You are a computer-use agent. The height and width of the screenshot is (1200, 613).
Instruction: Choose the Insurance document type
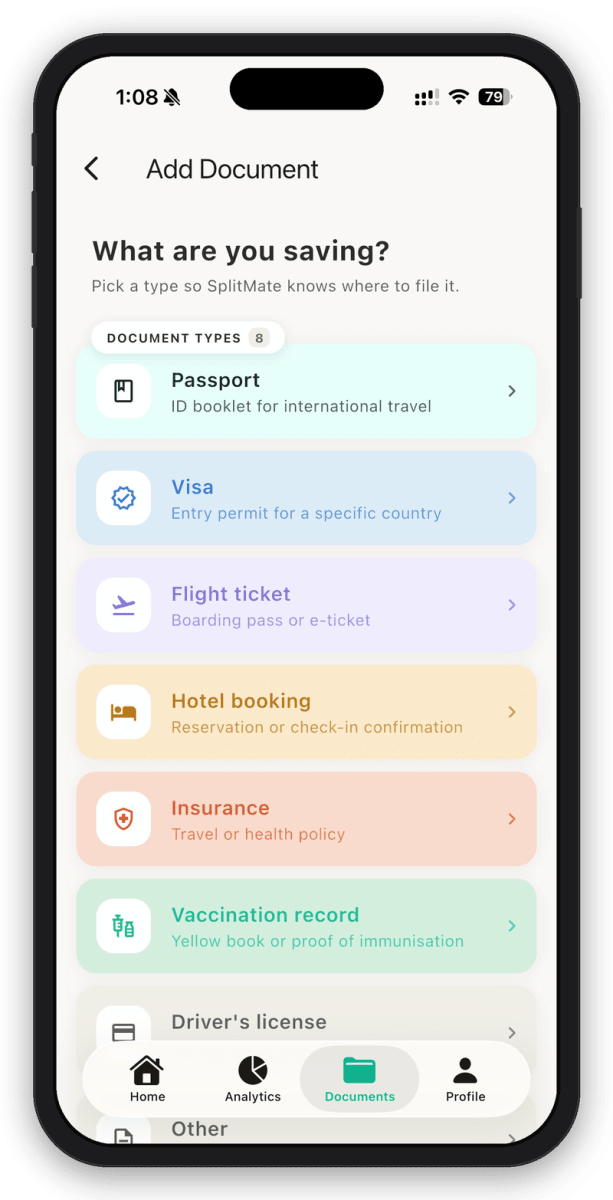click(x=306, y=819)
